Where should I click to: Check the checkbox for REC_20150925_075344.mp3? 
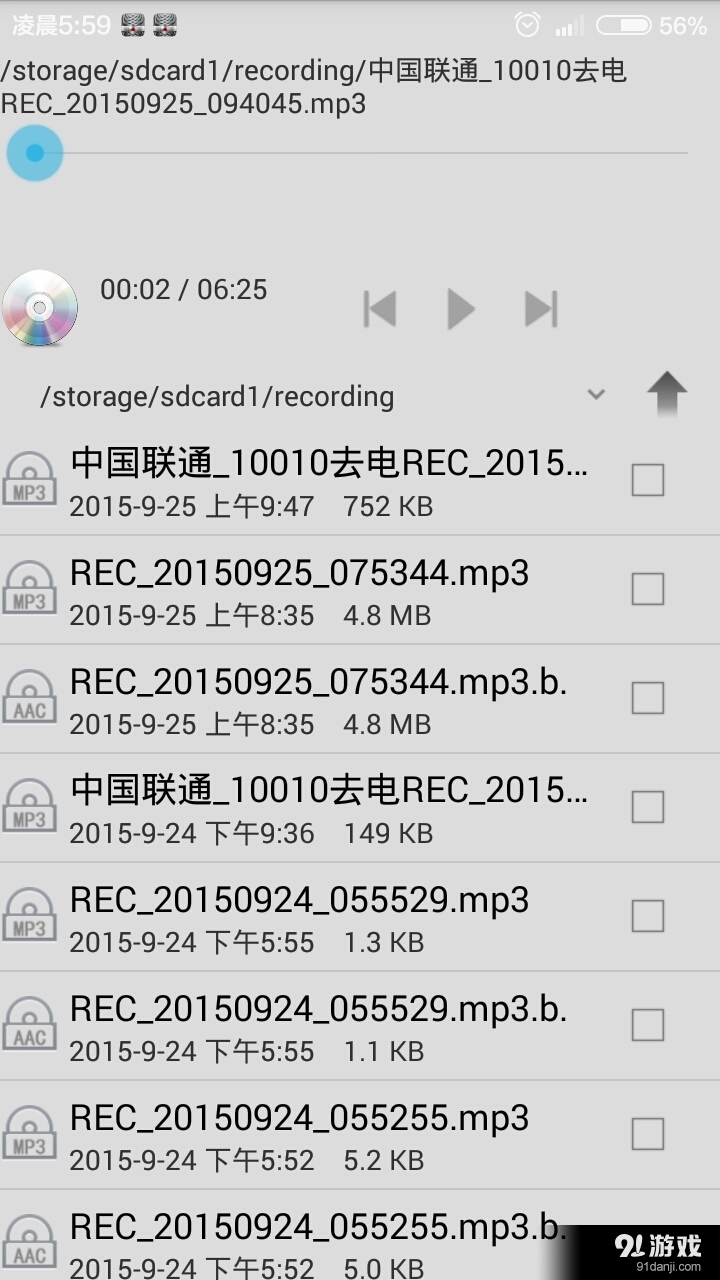point(646,588)
